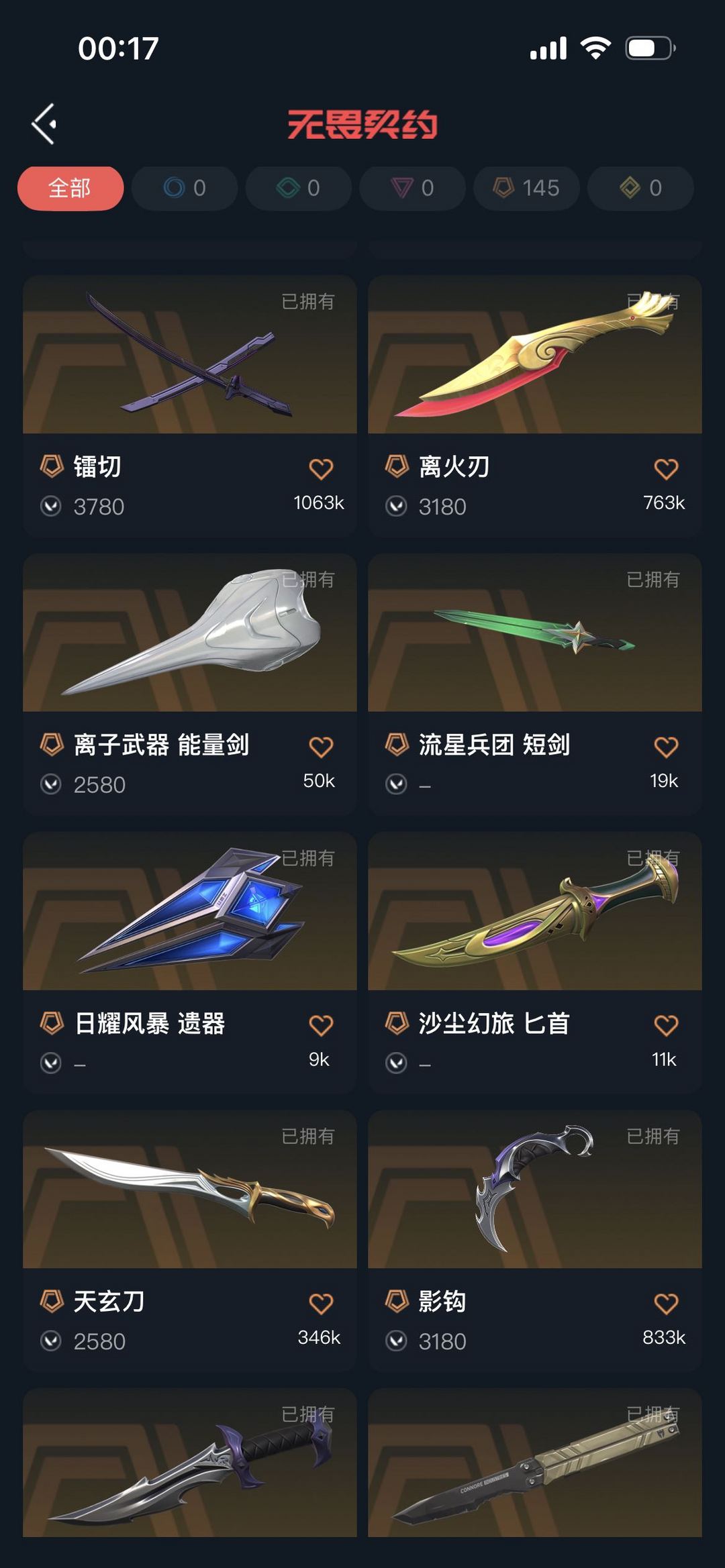This screenshot has height=1568, width=725.
Task: Switch to the filter chip showing 145
Action: pos(526,188)
